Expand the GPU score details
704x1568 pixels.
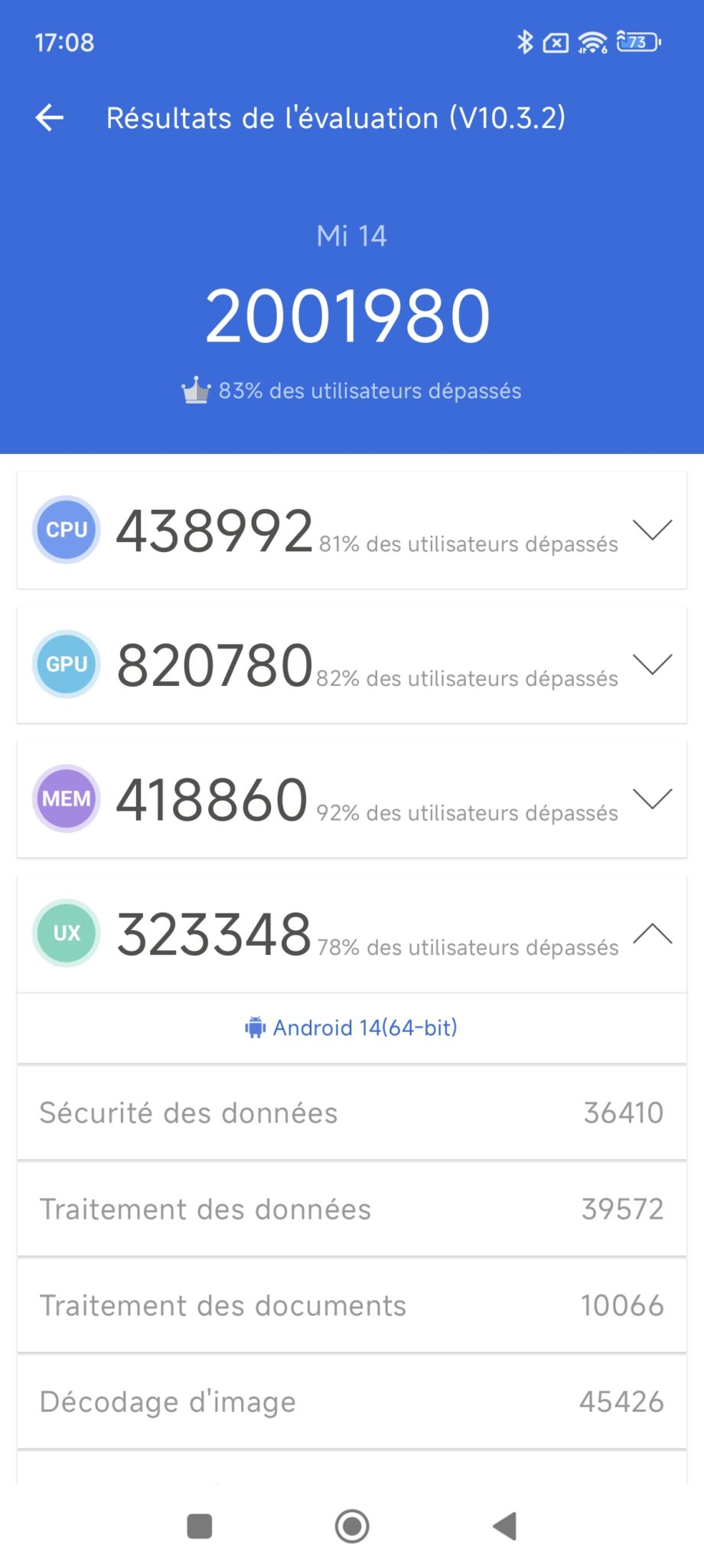(653, 664)
